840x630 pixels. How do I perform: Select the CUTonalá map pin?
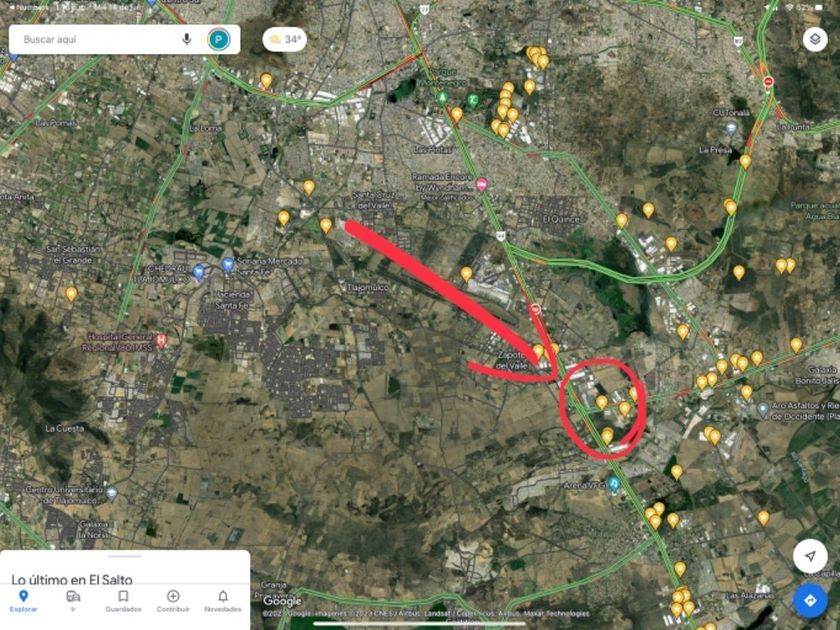[731, 128]
